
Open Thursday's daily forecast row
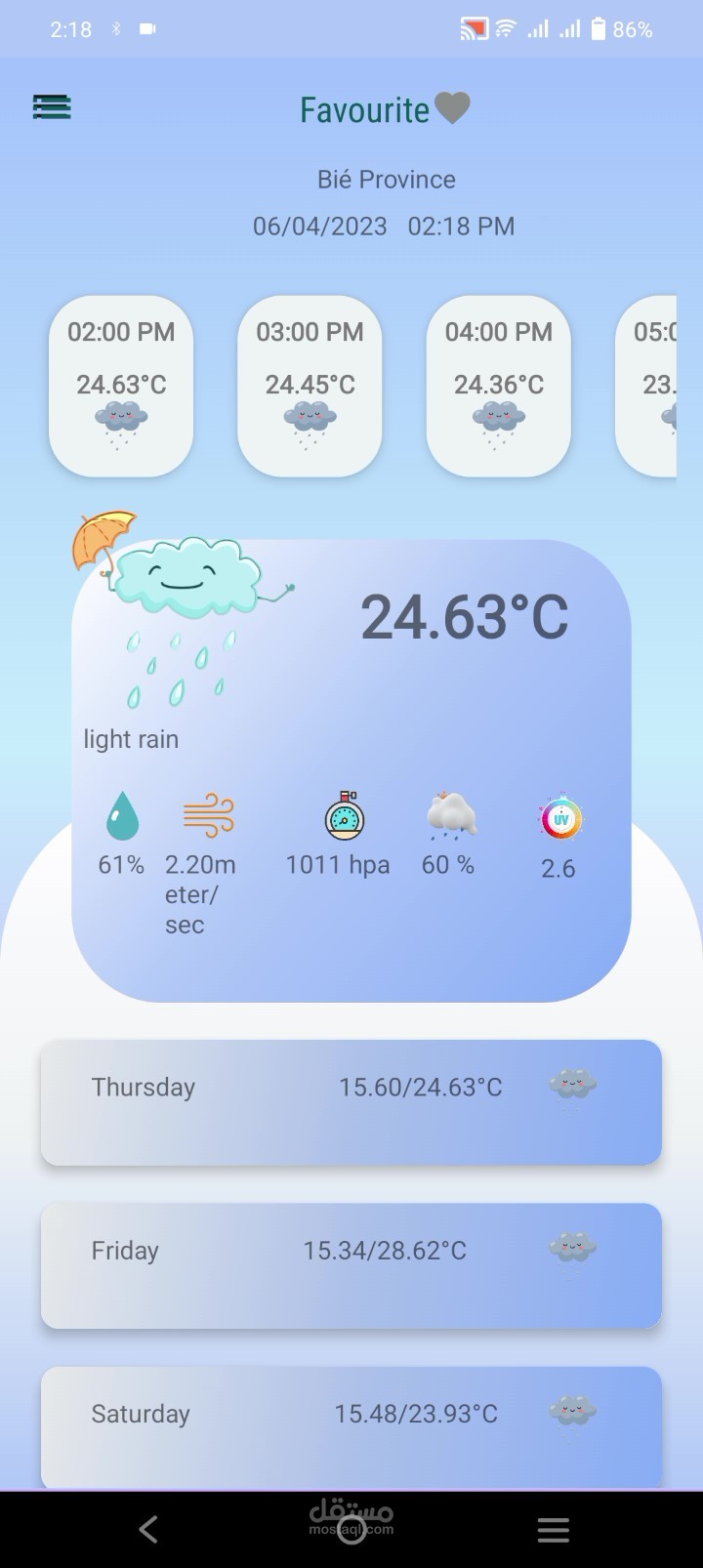click(351, 1101)
